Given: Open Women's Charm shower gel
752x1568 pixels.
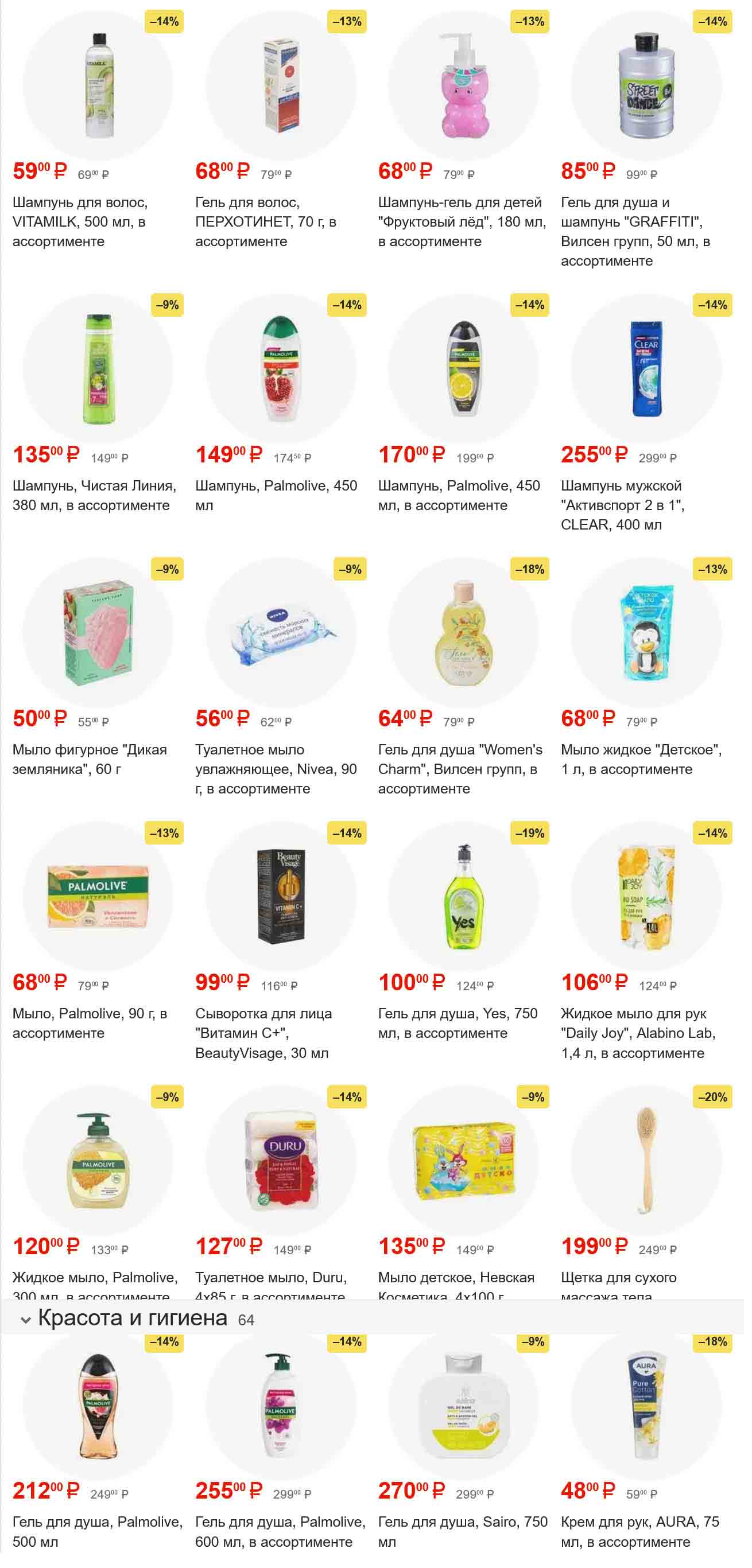Looking at the screenshot, I should (463, 633).
